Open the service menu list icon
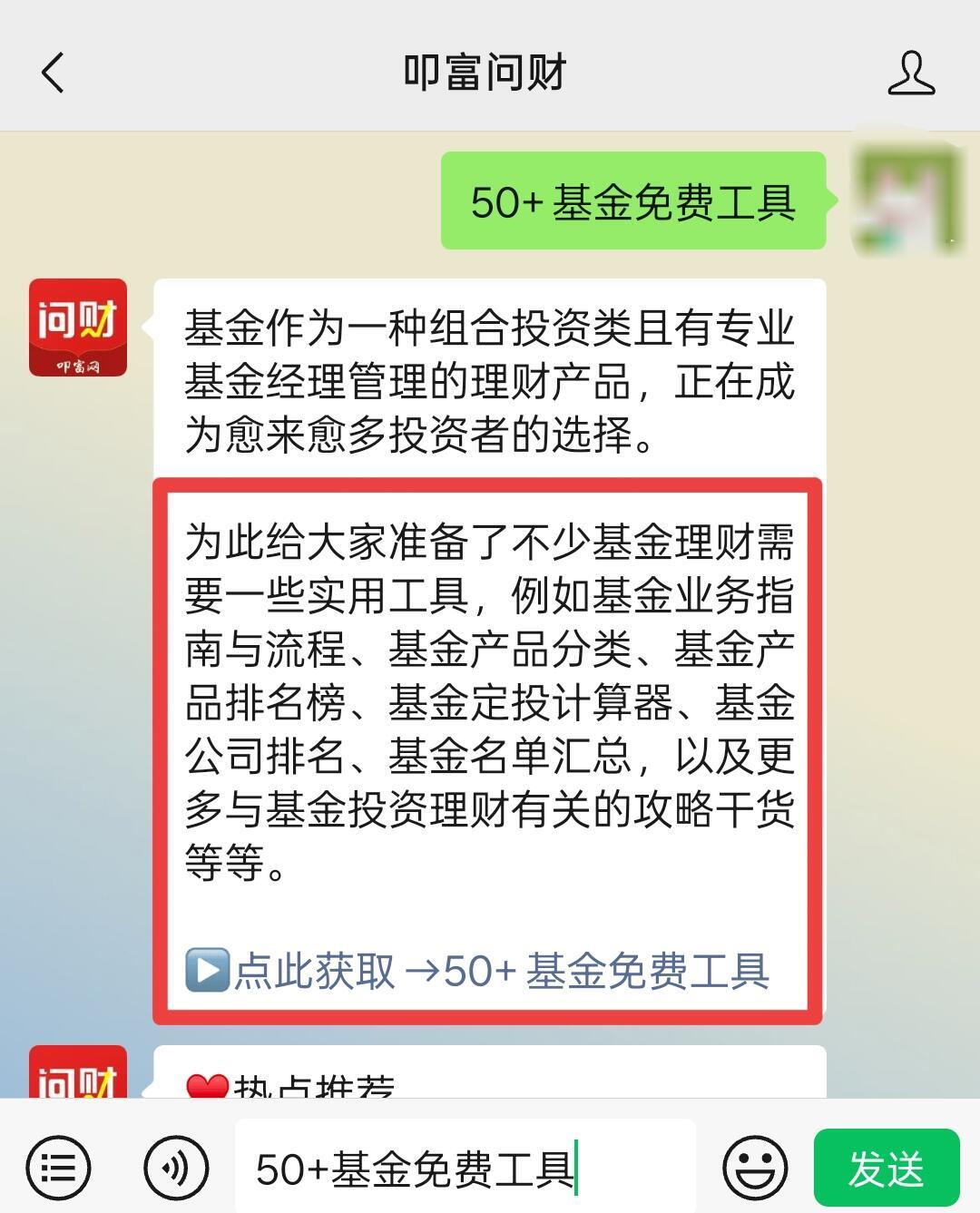This screenshot has width=980, height=1213. tap(59, 1168)
